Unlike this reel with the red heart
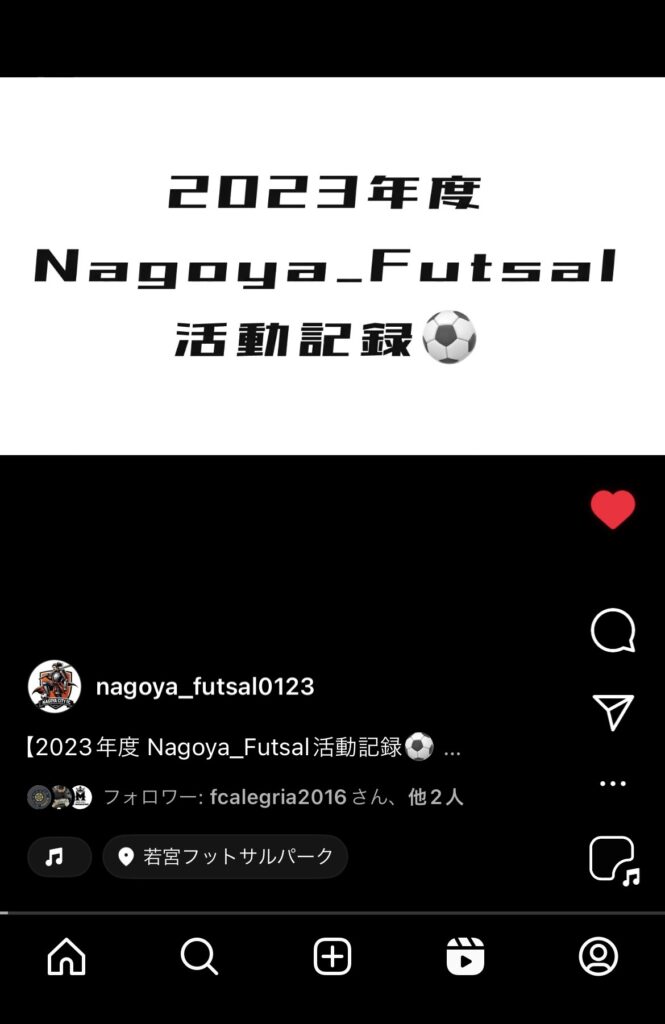This screenshot has width=665, height=1024. pos(612,510)
